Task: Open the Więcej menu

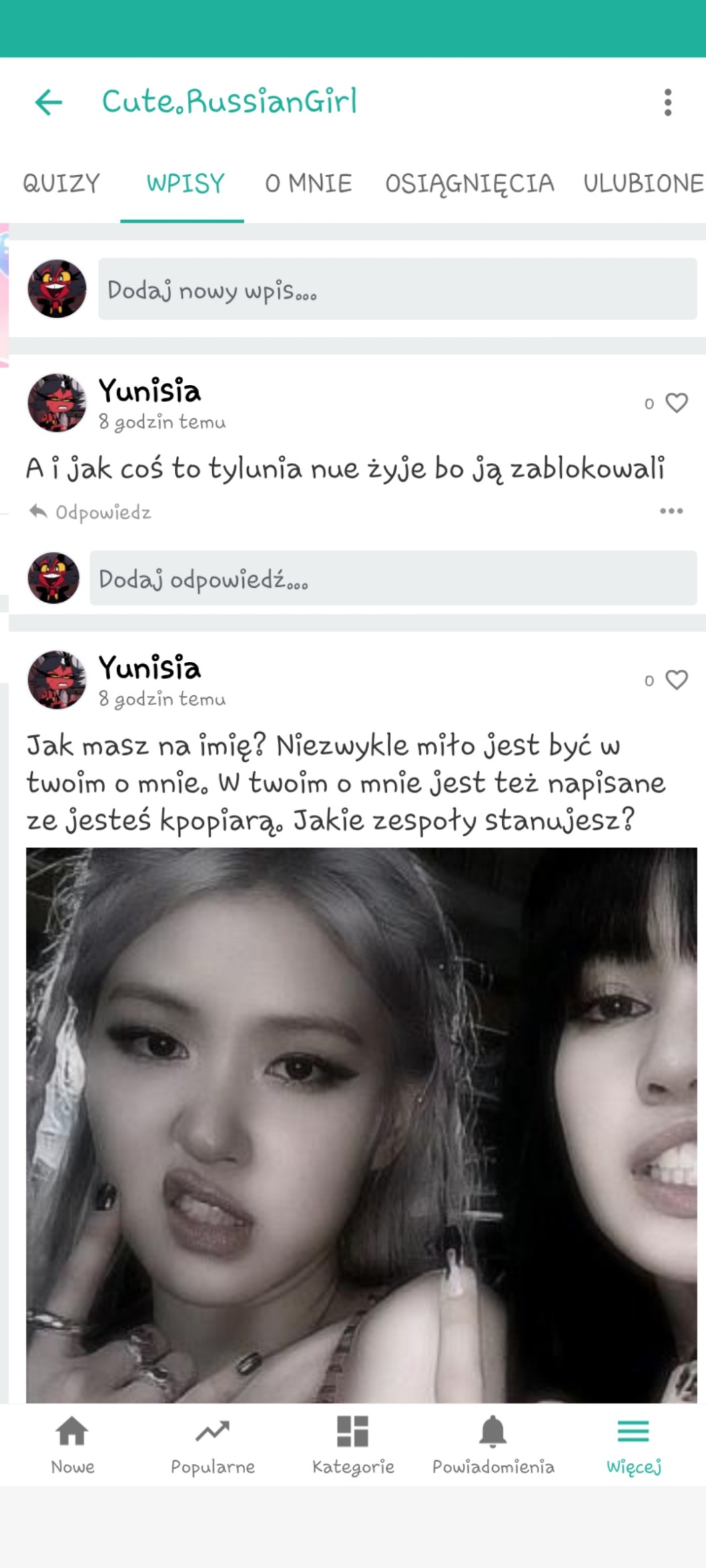Action: [633, 1444]
